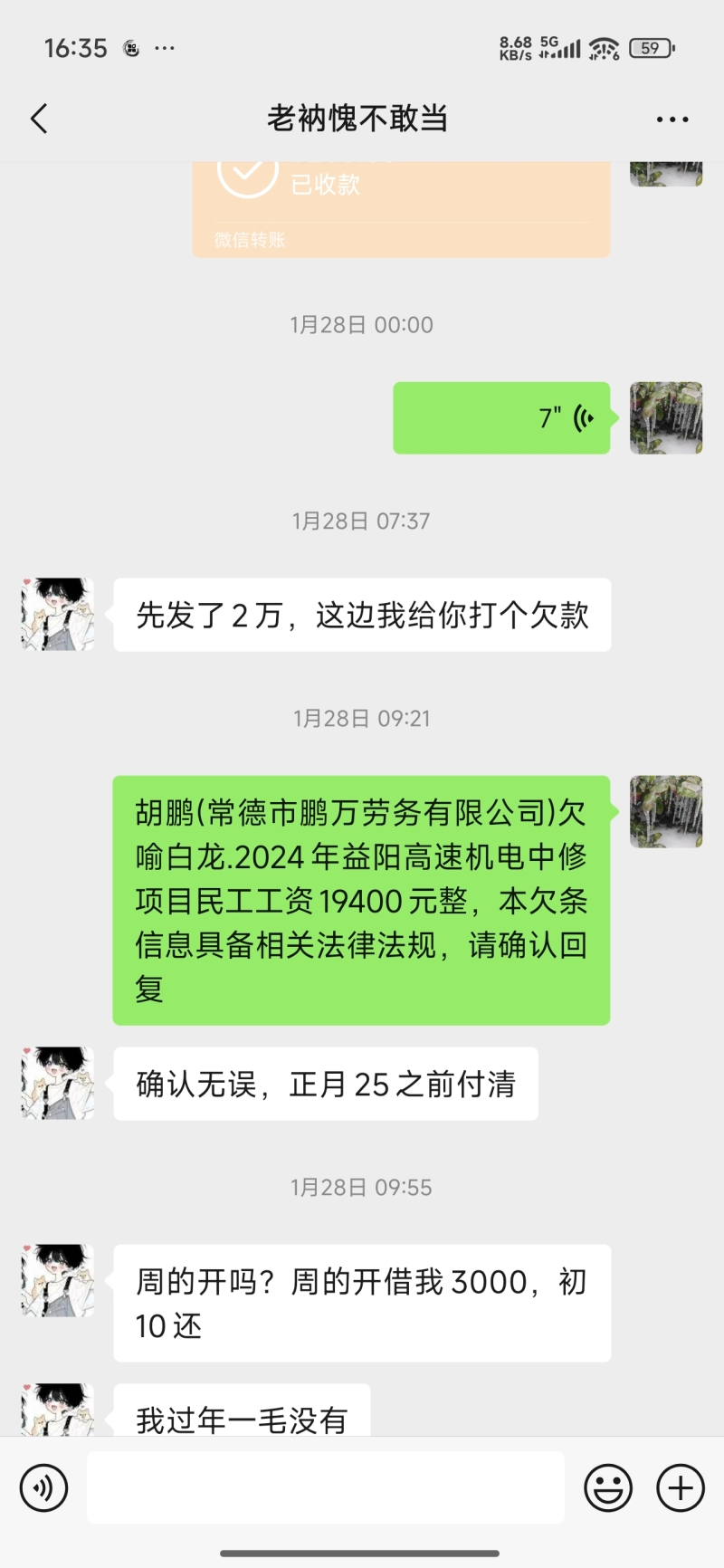Open the plus attachments menu
This screenshot has height=1568, width=724.
[x=680, y=1487]
